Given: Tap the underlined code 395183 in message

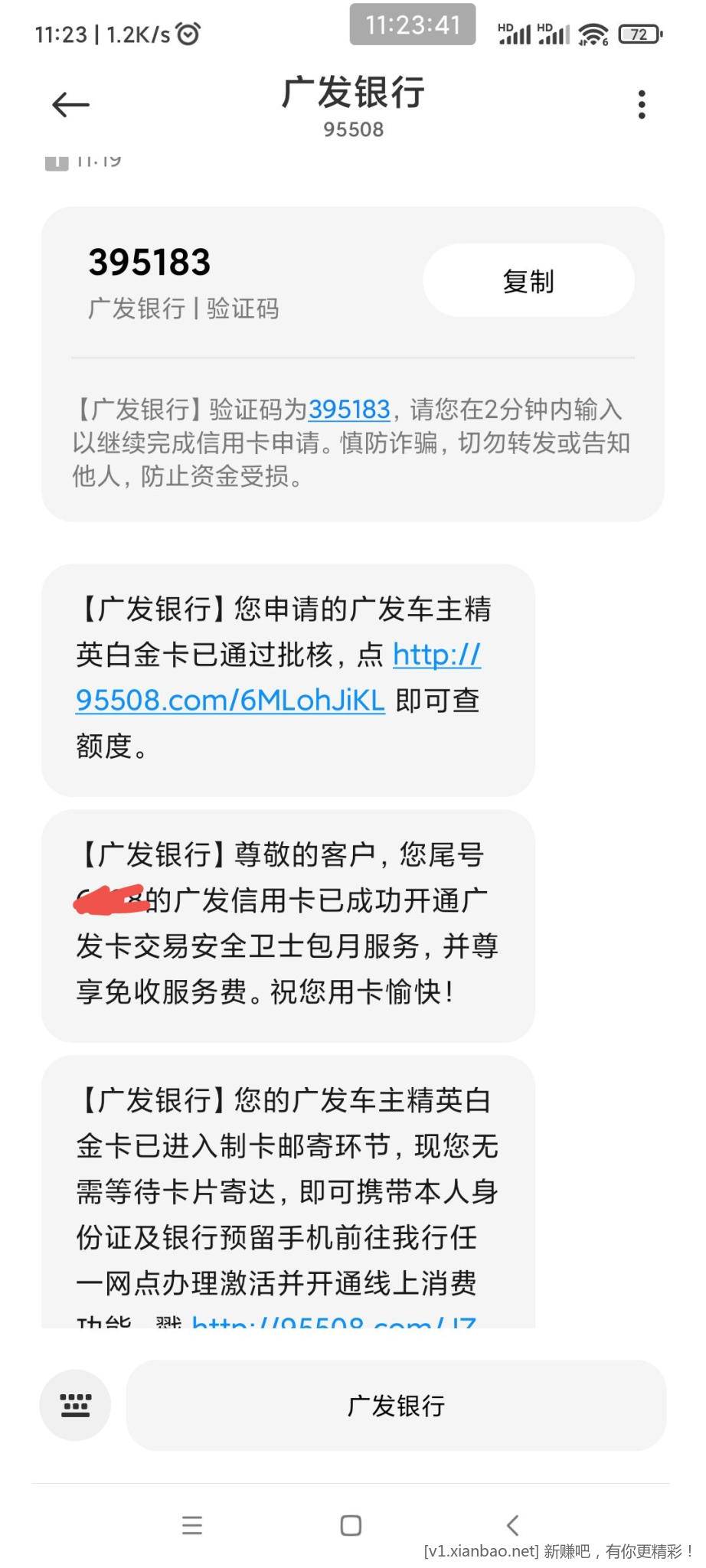Looking at the screenshot, I should [349, 410].
